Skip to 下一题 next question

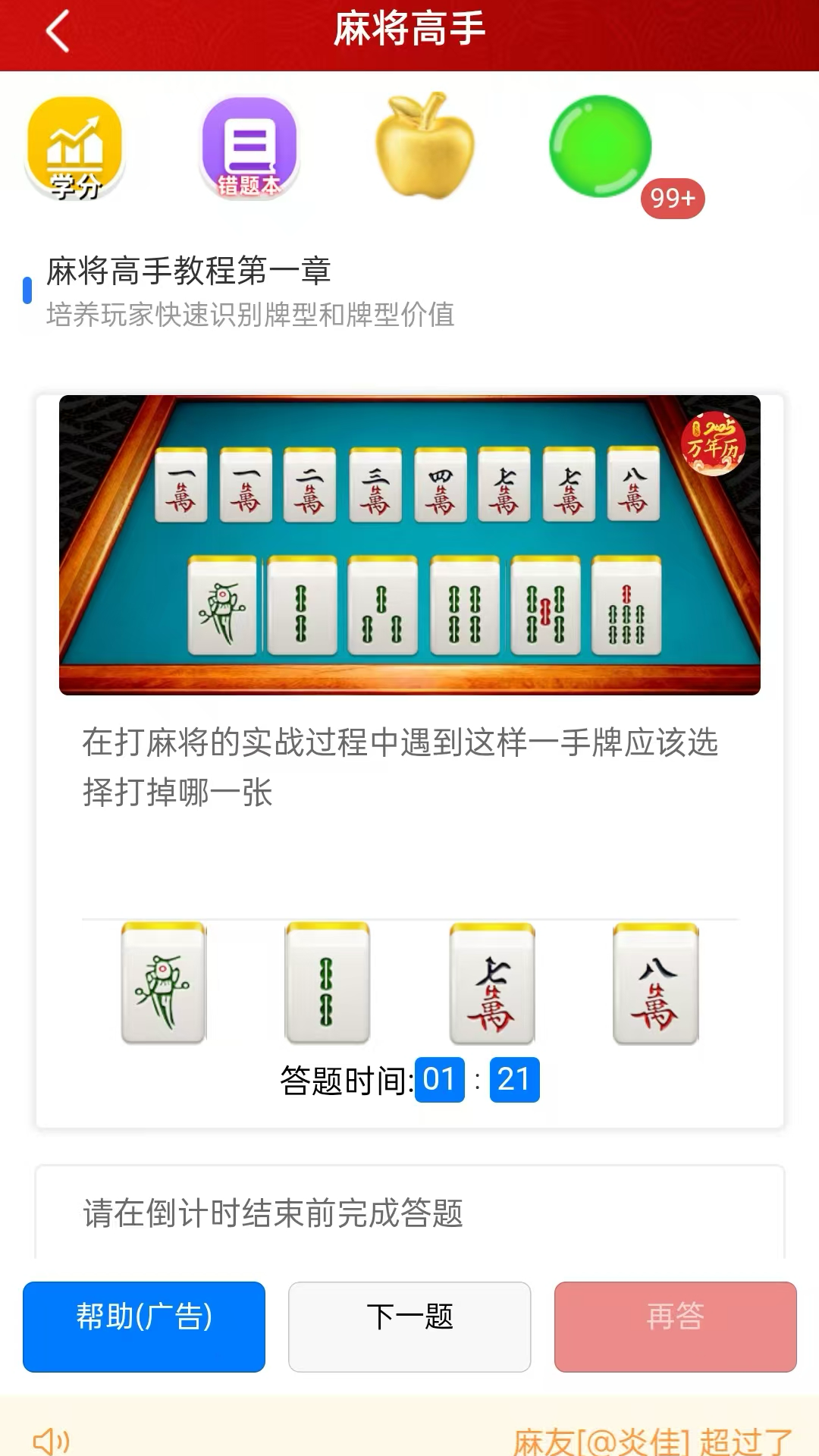(409, 1326)
